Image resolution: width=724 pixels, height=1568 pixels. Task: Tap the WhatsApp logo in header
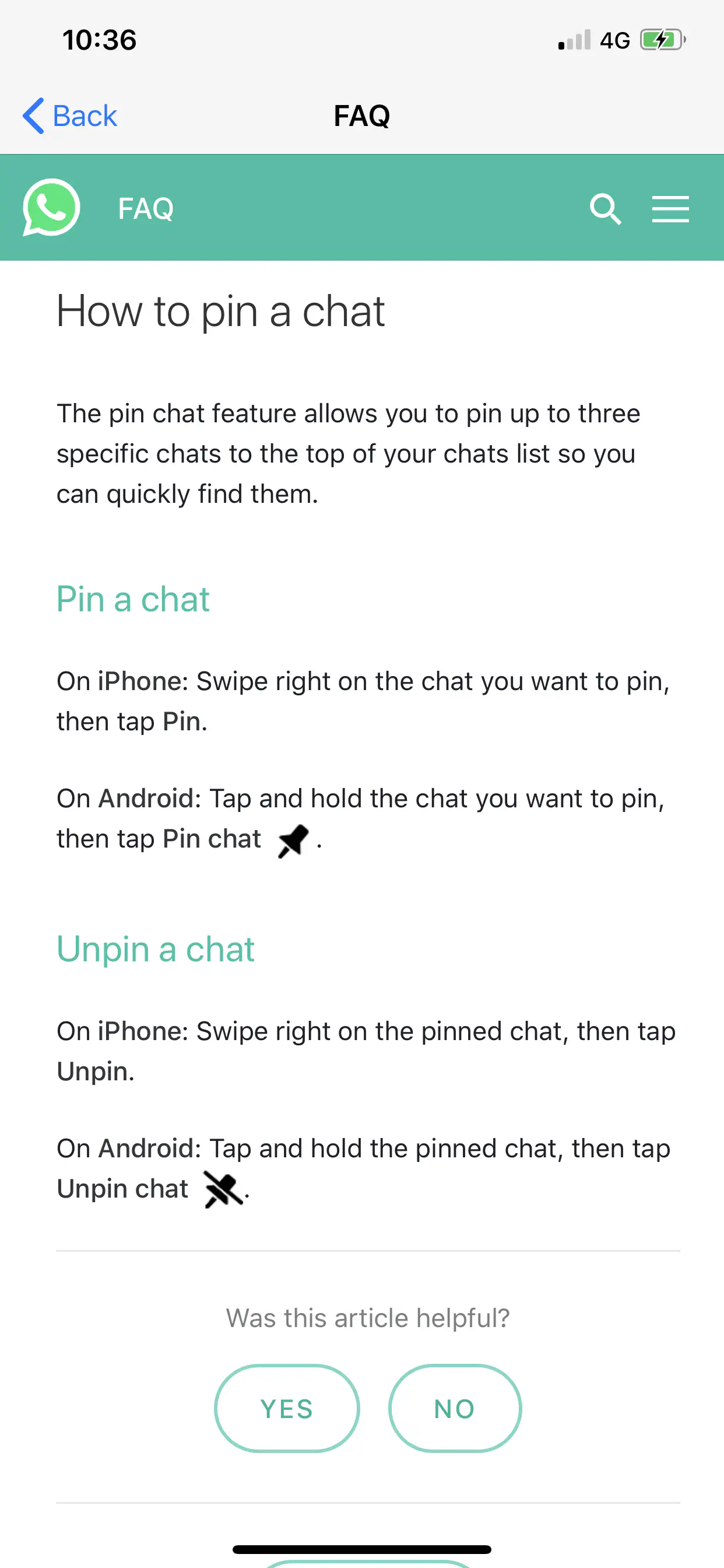click(x=52, y=208)
